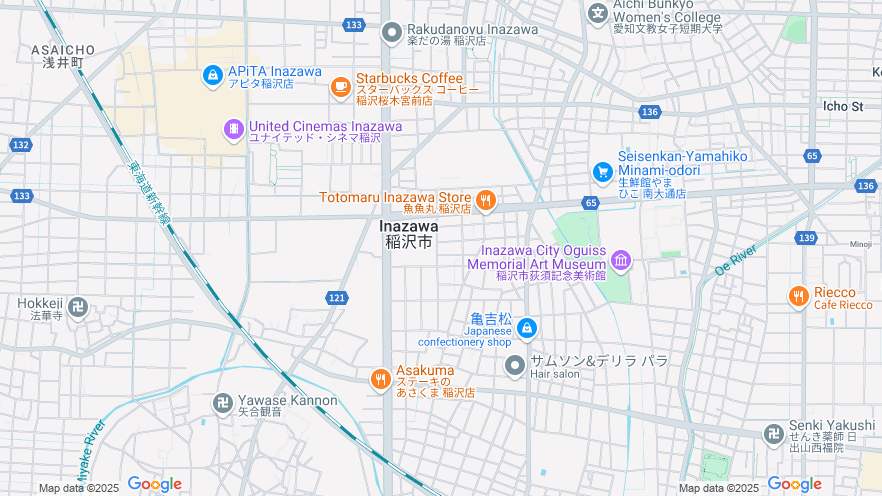Select the Hokkeiji temple marker

[79, 307]
